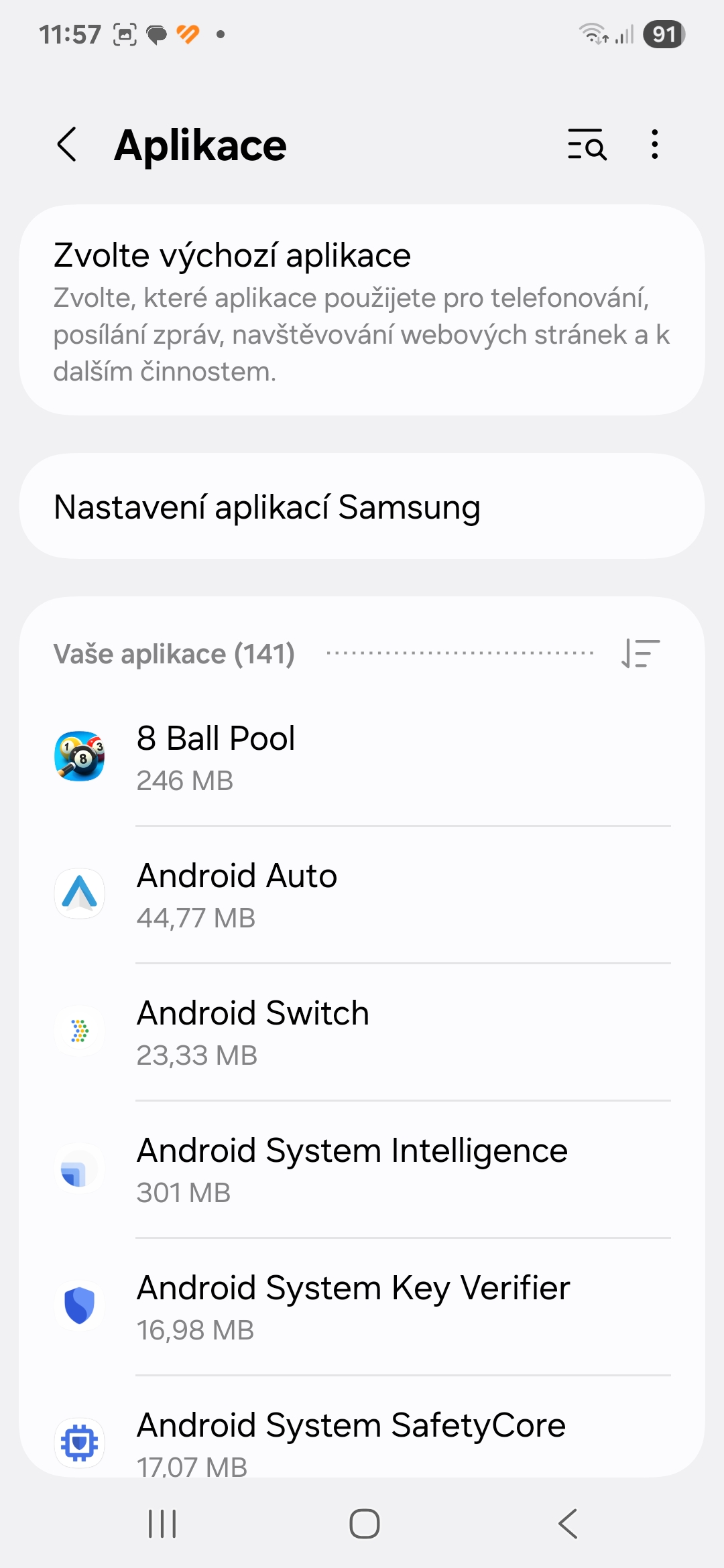
Task: Open 8 Ball Pool app info
Action: tap(362, 757)
